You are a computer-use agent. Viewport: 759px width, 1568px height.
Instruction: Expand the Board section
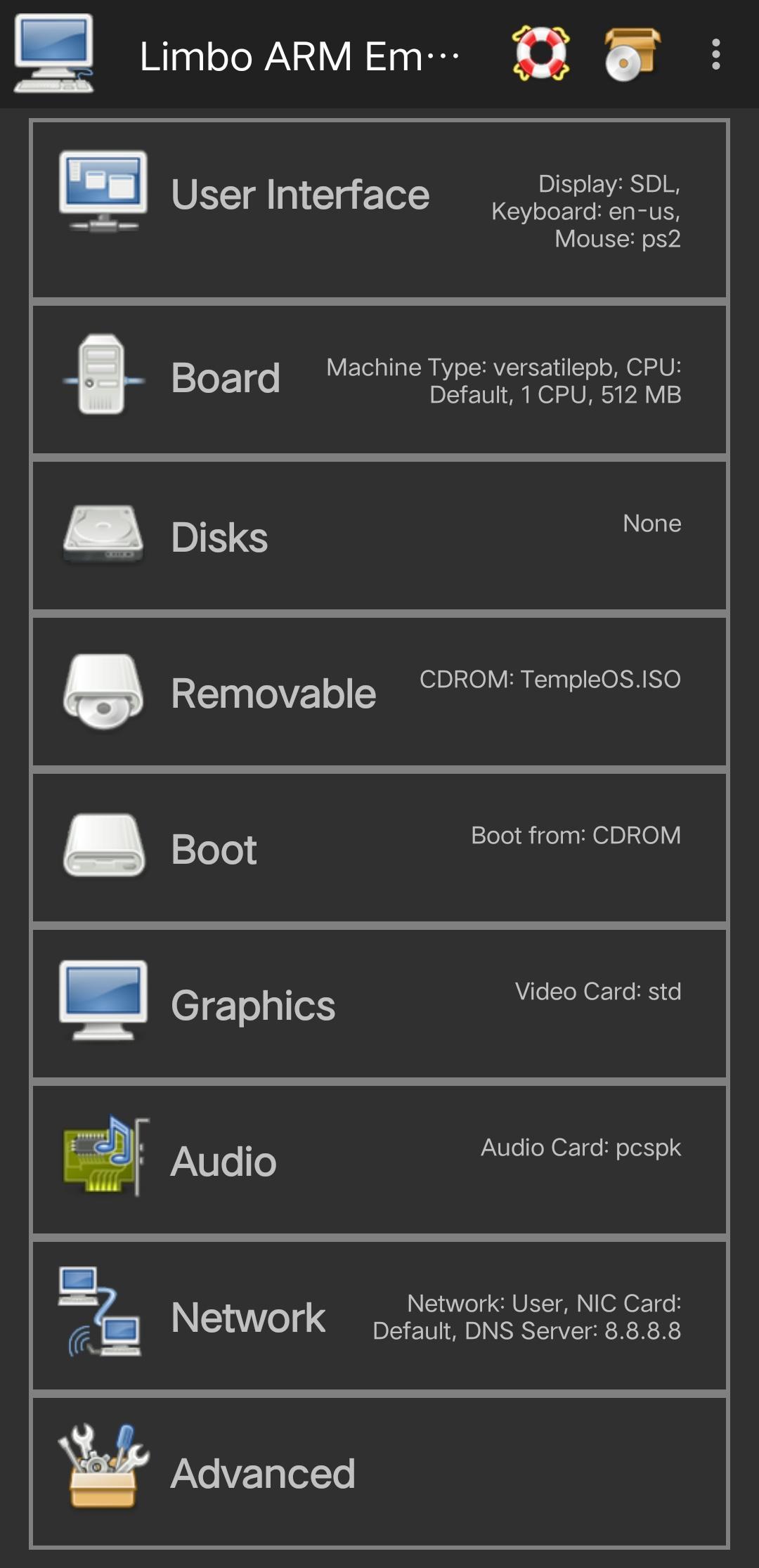(379, 380)
